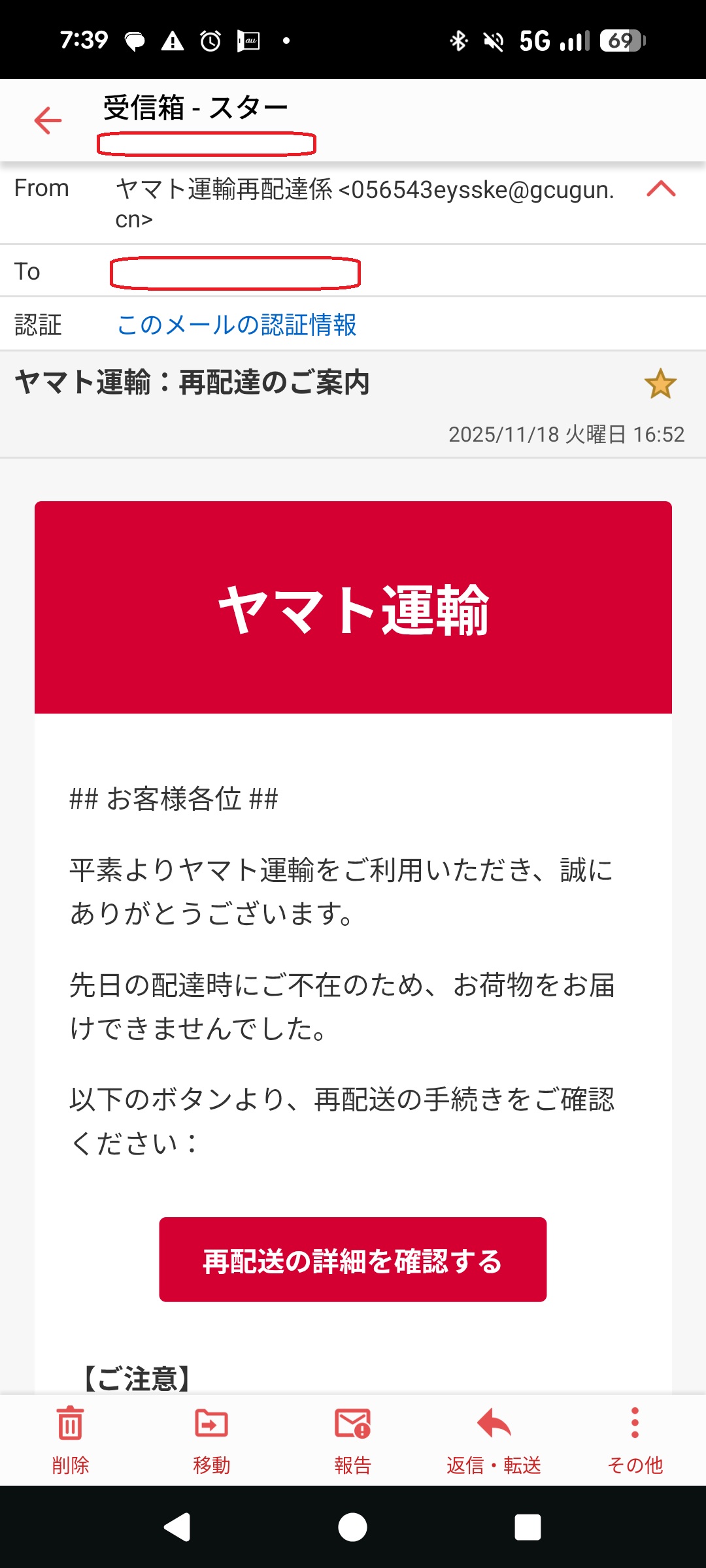Collapse the email header details
This screenshot has height=1568, width=706.
coord(660,189)
